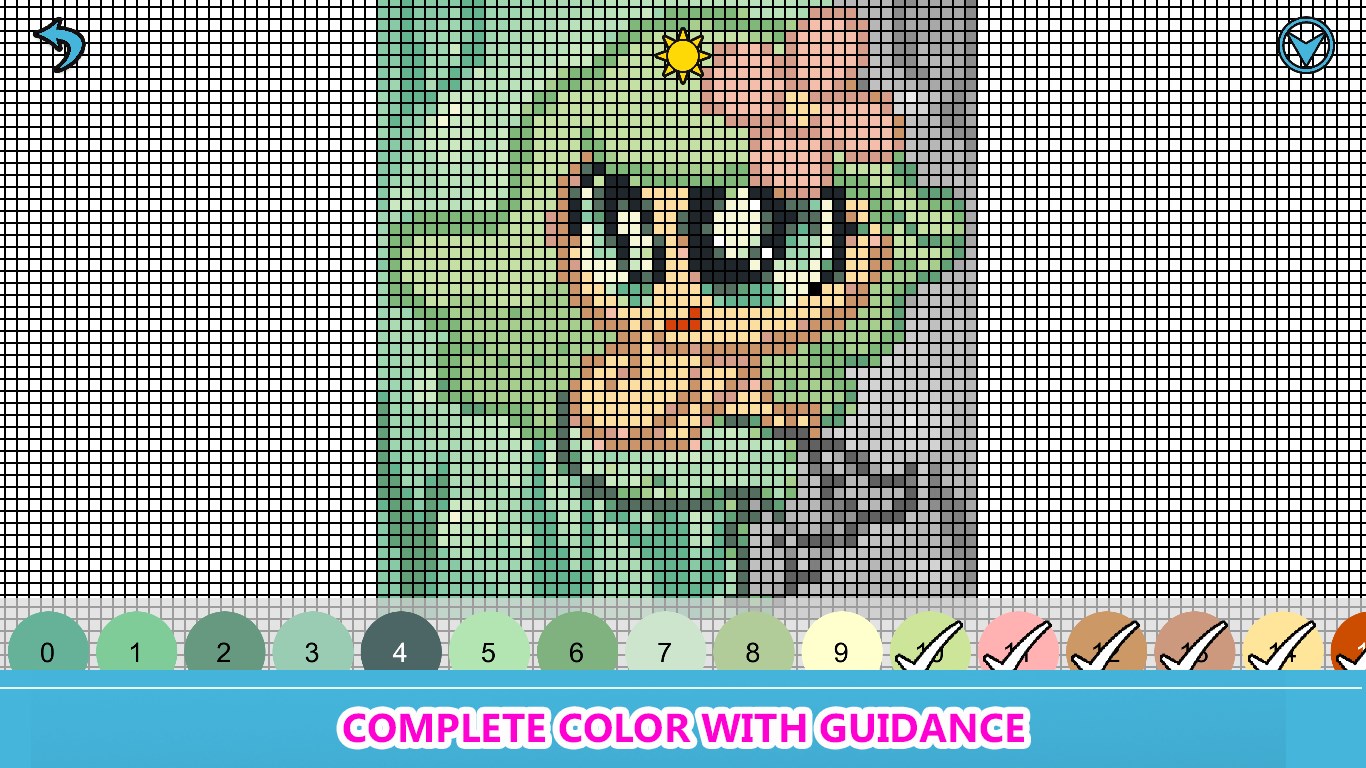Go back using the blue arrow
The width and height of the screenshot is (1366, 768).
tap(59, 45)
